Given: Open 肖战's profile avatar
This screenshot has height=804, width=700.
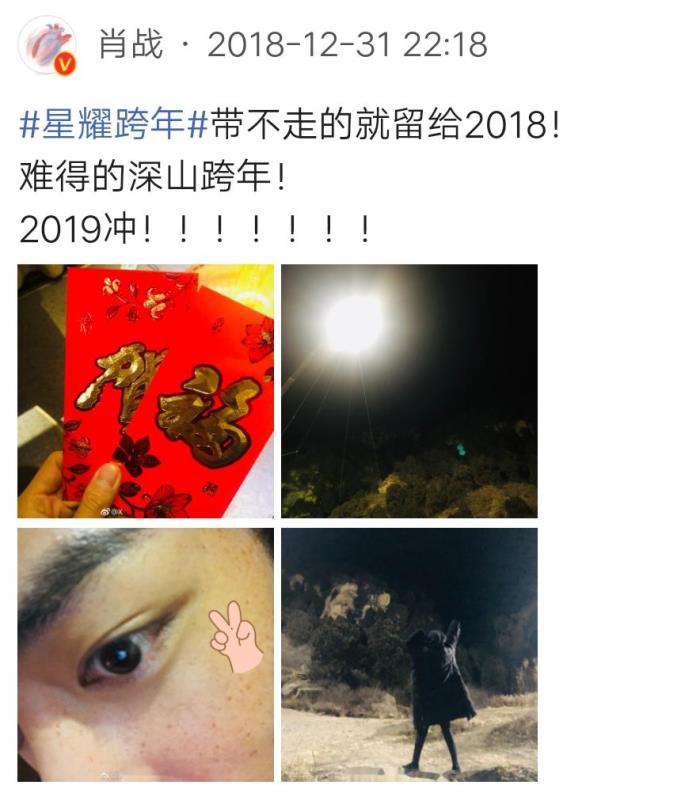Looking at the screenshot, I should [x=47, y=45].
